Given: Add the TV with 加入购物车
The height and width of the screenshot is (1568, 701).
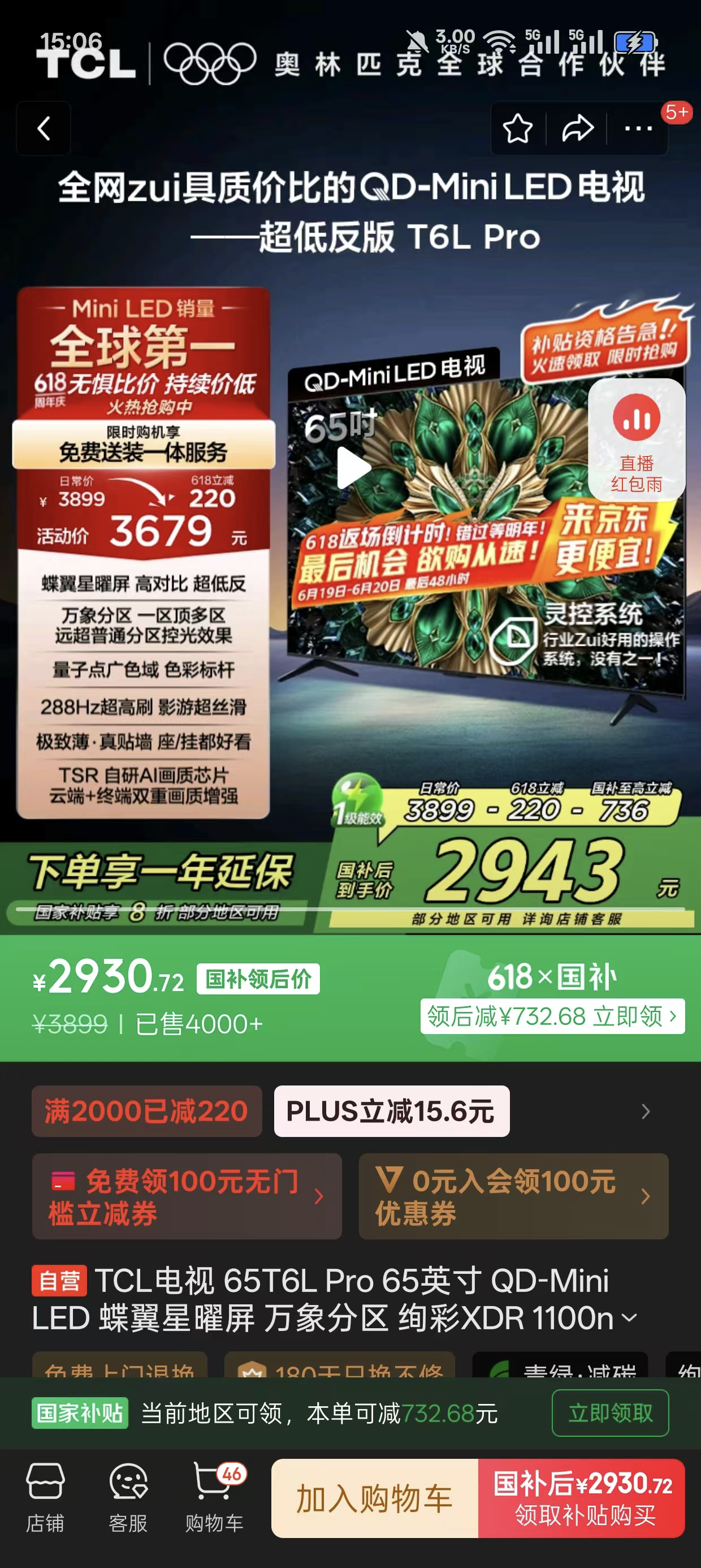Looking at the screenshot, I should tap(374, 1498).
